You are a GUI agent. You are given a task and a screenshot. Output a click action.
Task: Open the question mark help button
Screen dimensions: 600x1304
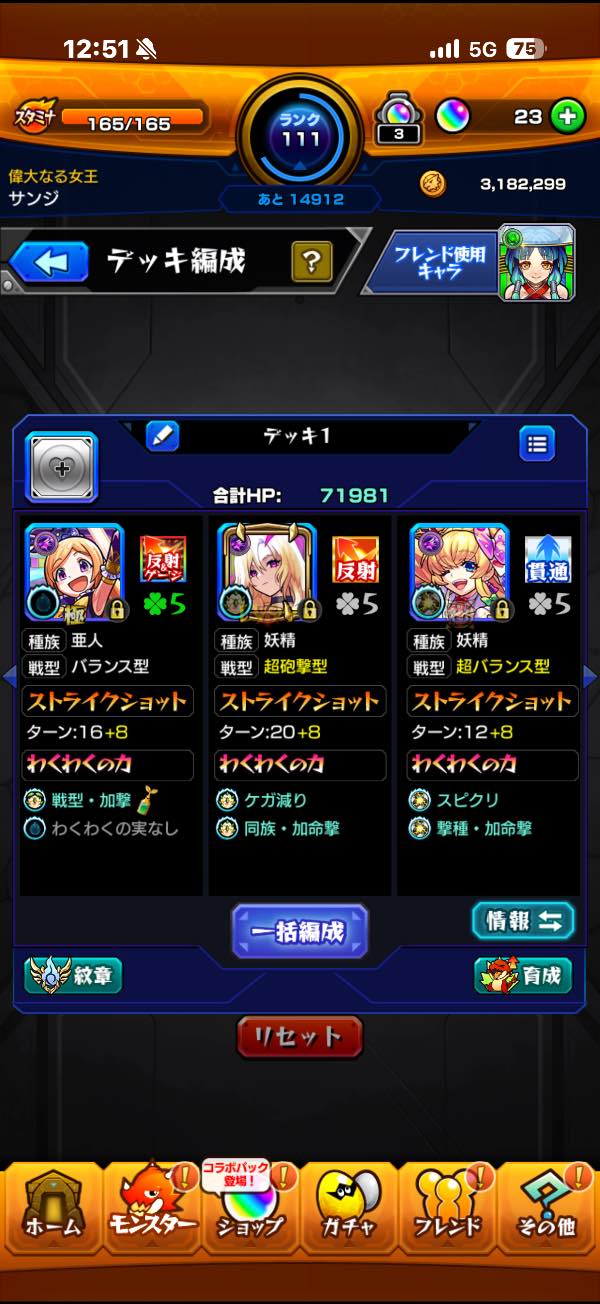click(312, 263)
